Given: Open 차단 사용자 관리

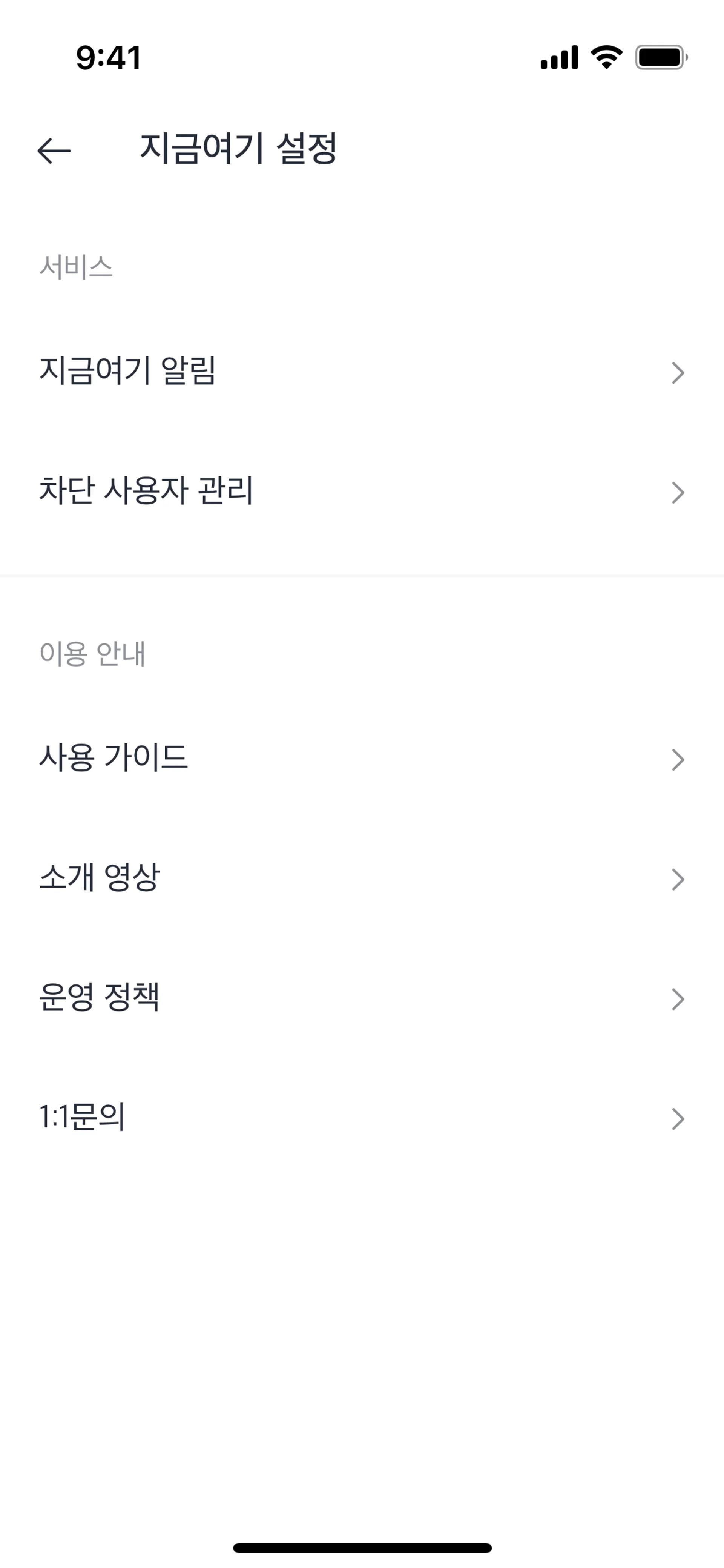Looking at the screenshot, I should click(x=361, y=491).
